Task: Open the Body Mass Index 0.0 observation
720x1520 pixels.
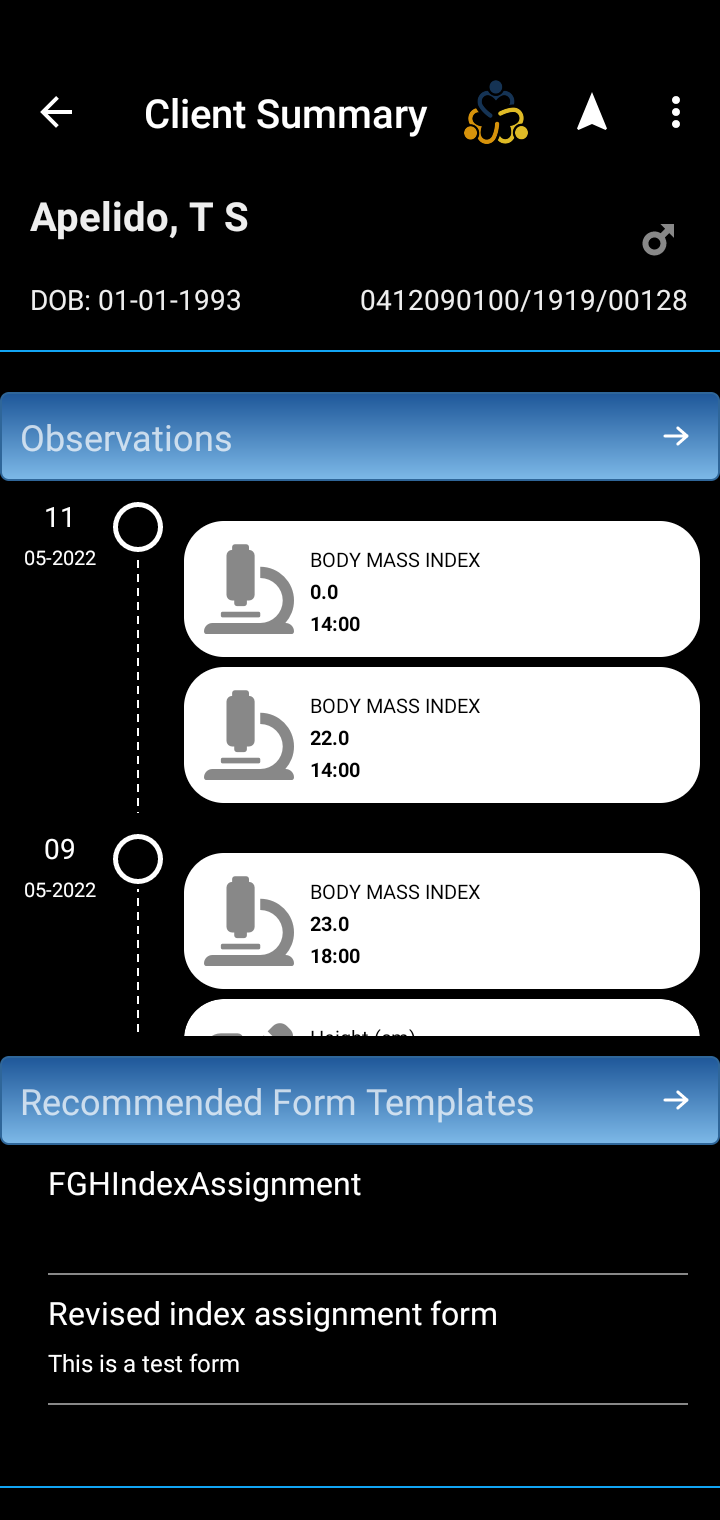Action: pos(442,589)
